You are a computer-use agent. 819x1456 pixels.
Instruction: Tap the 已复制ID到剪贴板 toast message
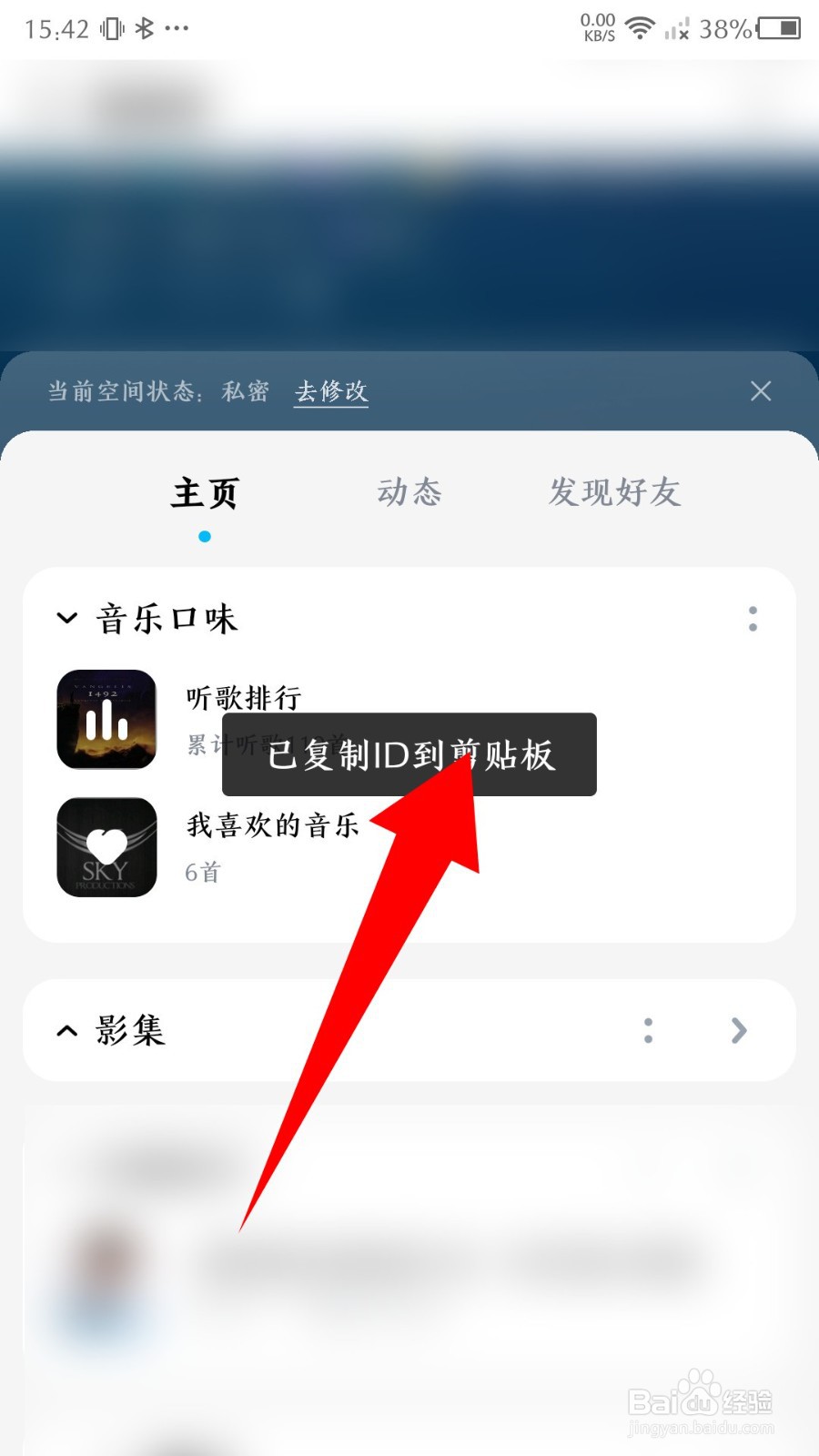tap(409, 755)
